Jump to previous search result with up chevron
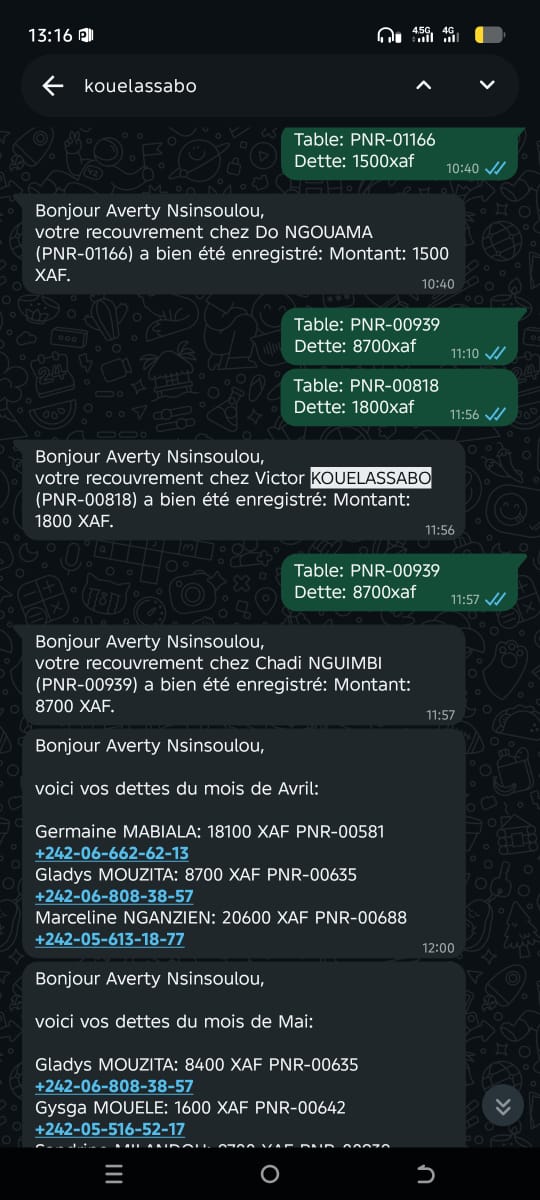Viewport: 540px width, 1200px height. (x=423, y=86)
